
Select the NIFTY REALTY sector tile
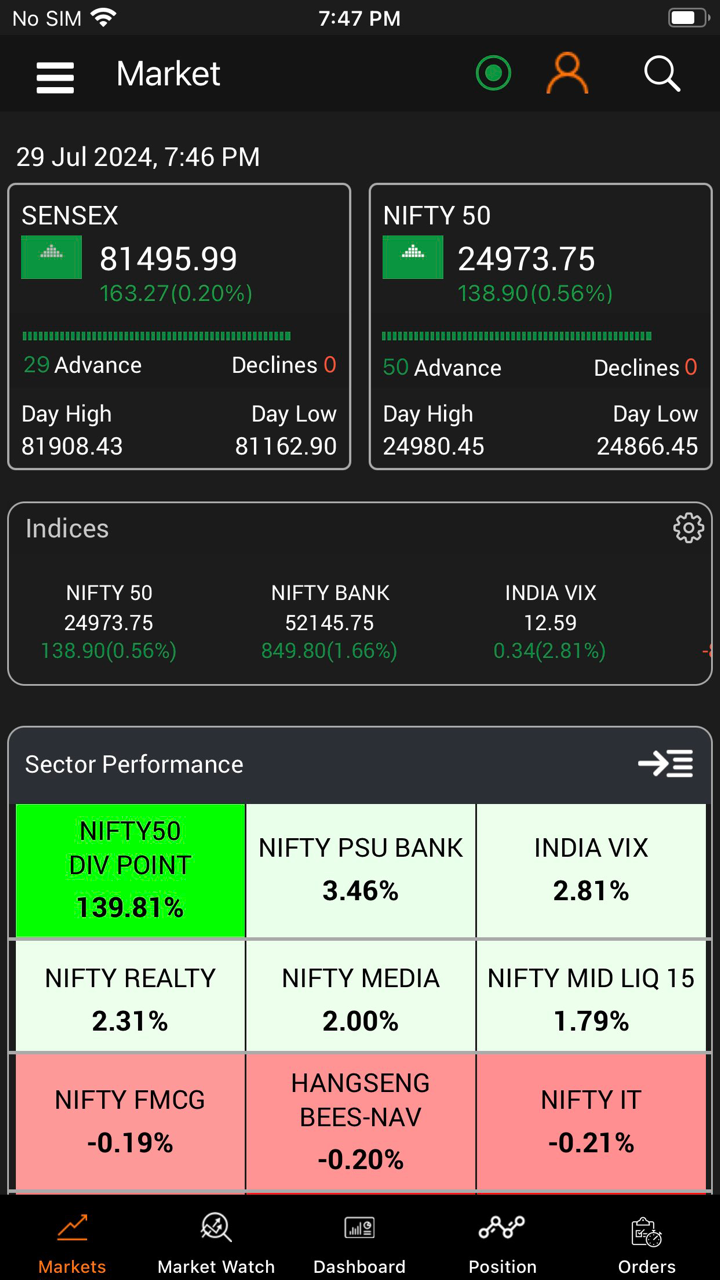(130, 997)
